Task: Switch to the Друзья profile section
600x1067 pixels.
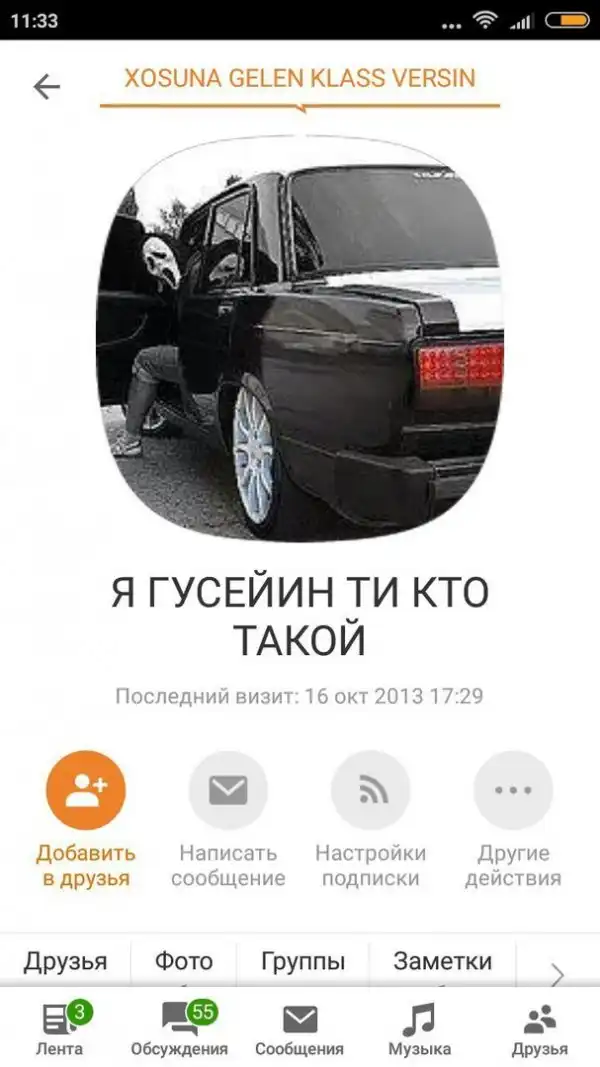Action: [x=65, y=962]
